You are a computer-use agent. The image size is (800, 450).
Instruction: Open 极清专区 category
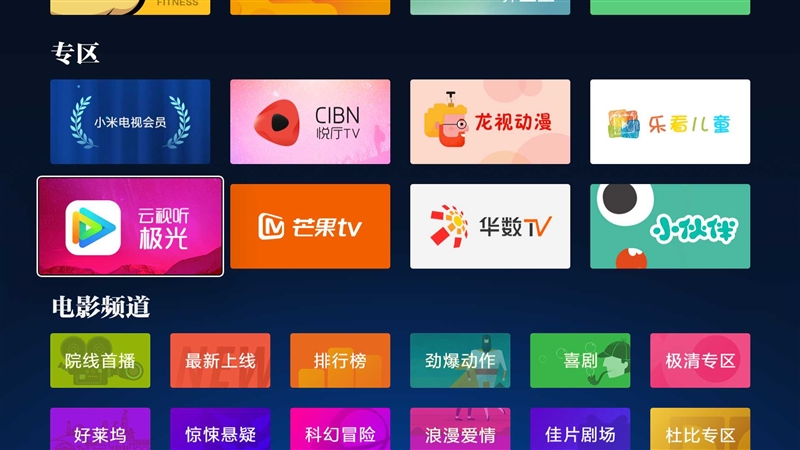pyautogui.click(x=700, y=361)
